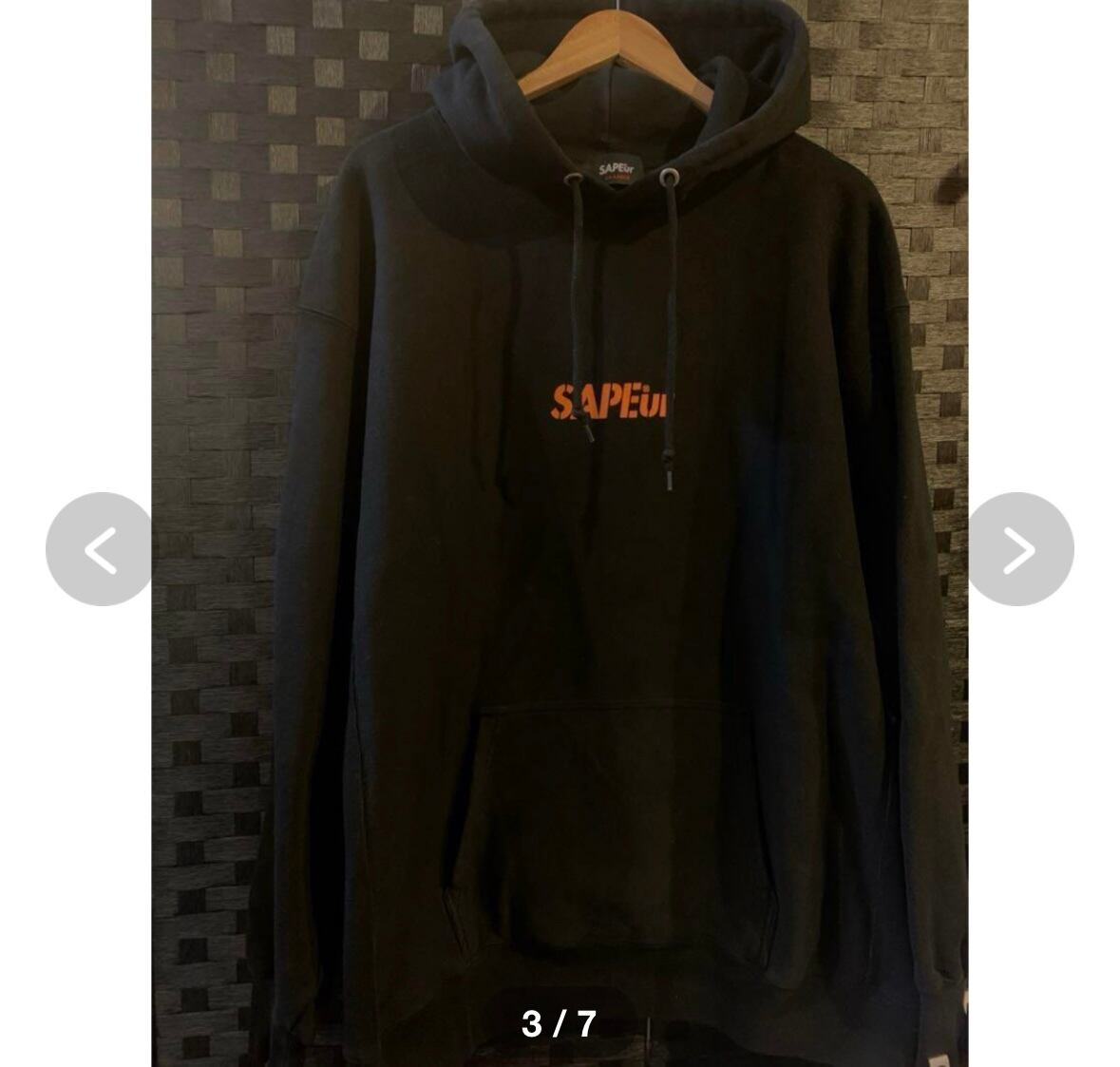
Task: Show the next product photo
Action: click(x=1020, y=549)
